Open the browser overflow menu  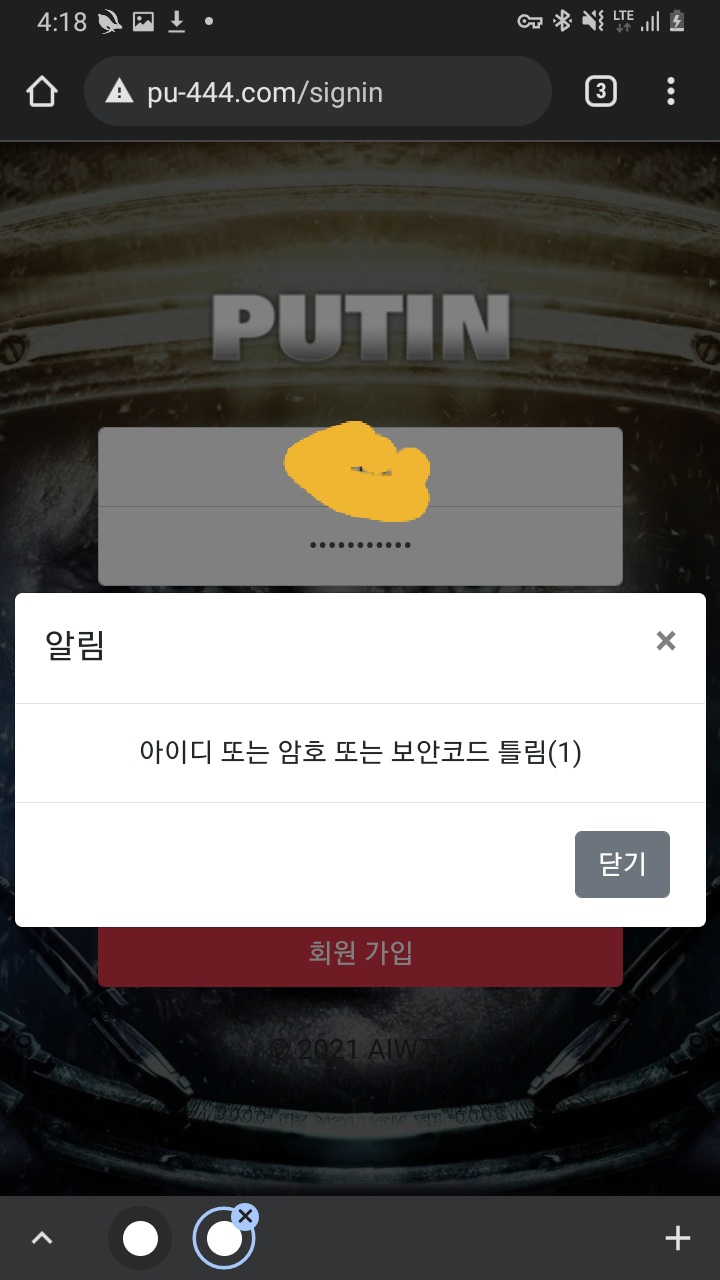(x=670, y=92)
